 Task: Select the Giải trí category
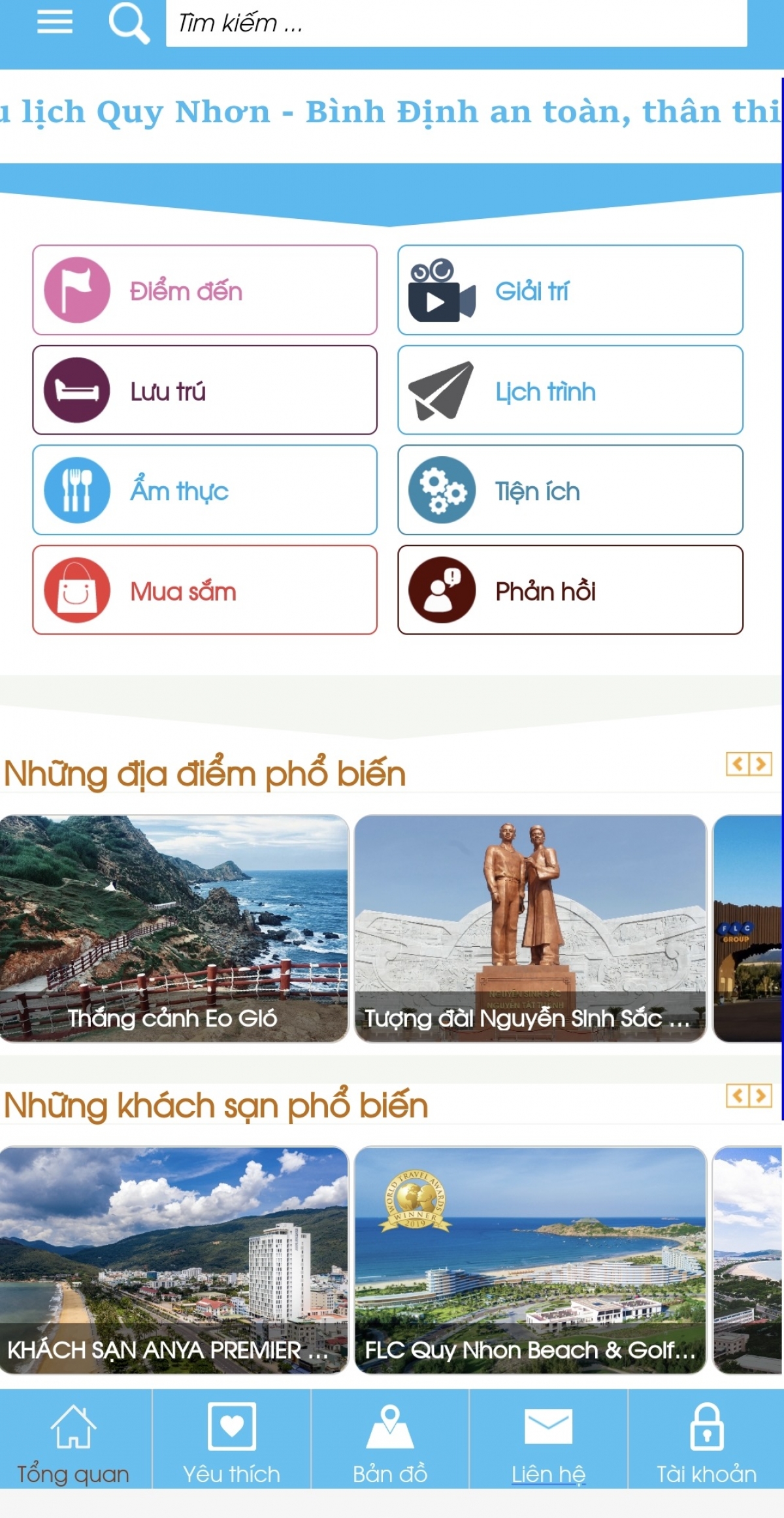coord(570,290)
